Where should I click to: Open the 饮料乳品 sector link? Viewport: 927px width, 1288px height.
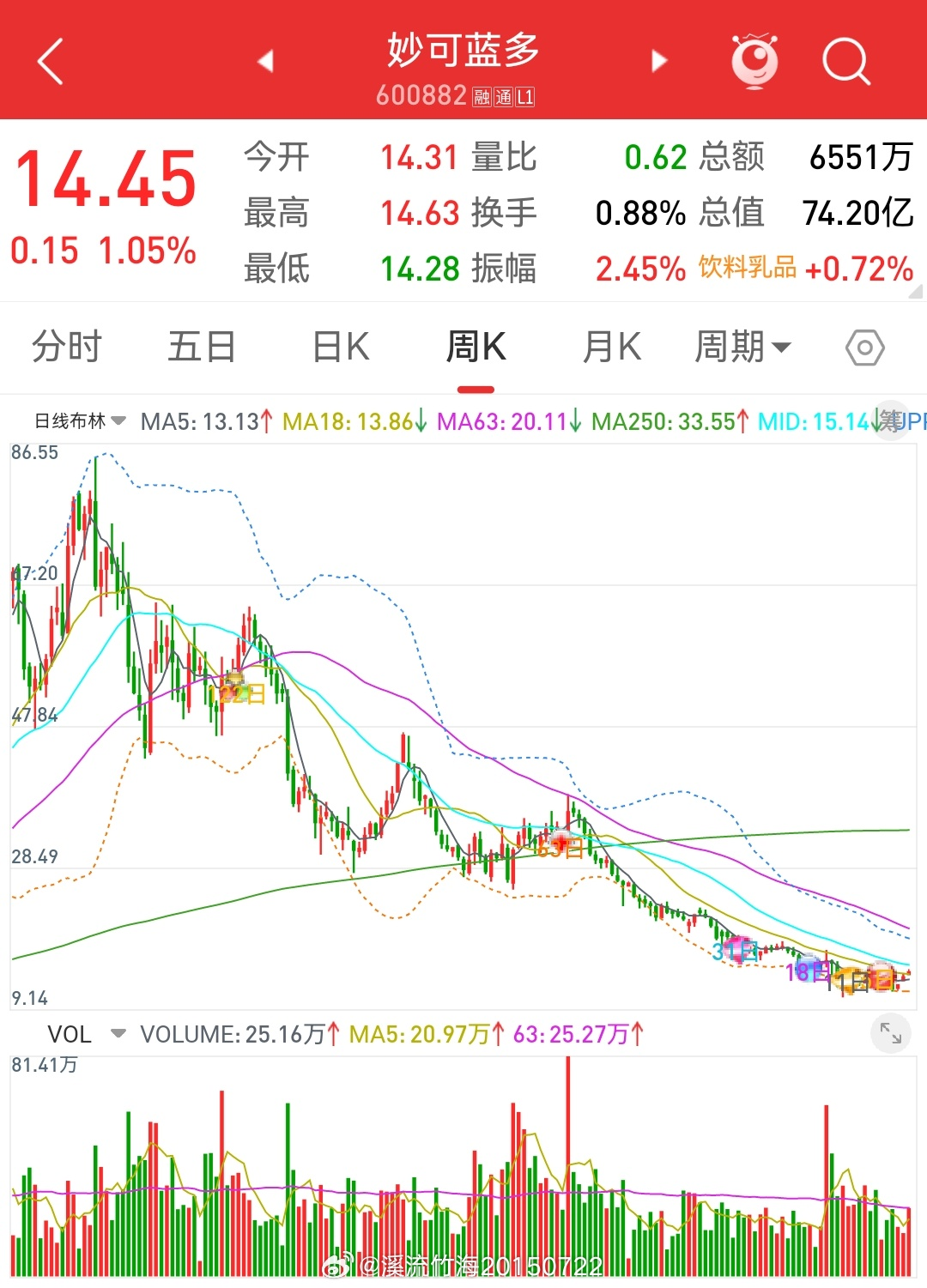tap(747, 268)
